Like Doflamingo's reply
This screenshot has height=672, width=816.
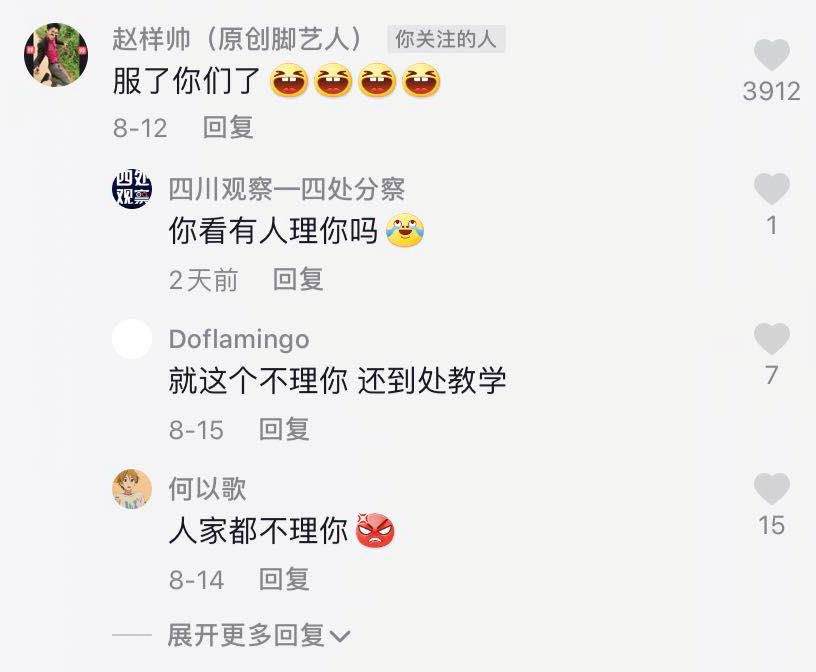[x=771, y=340]
